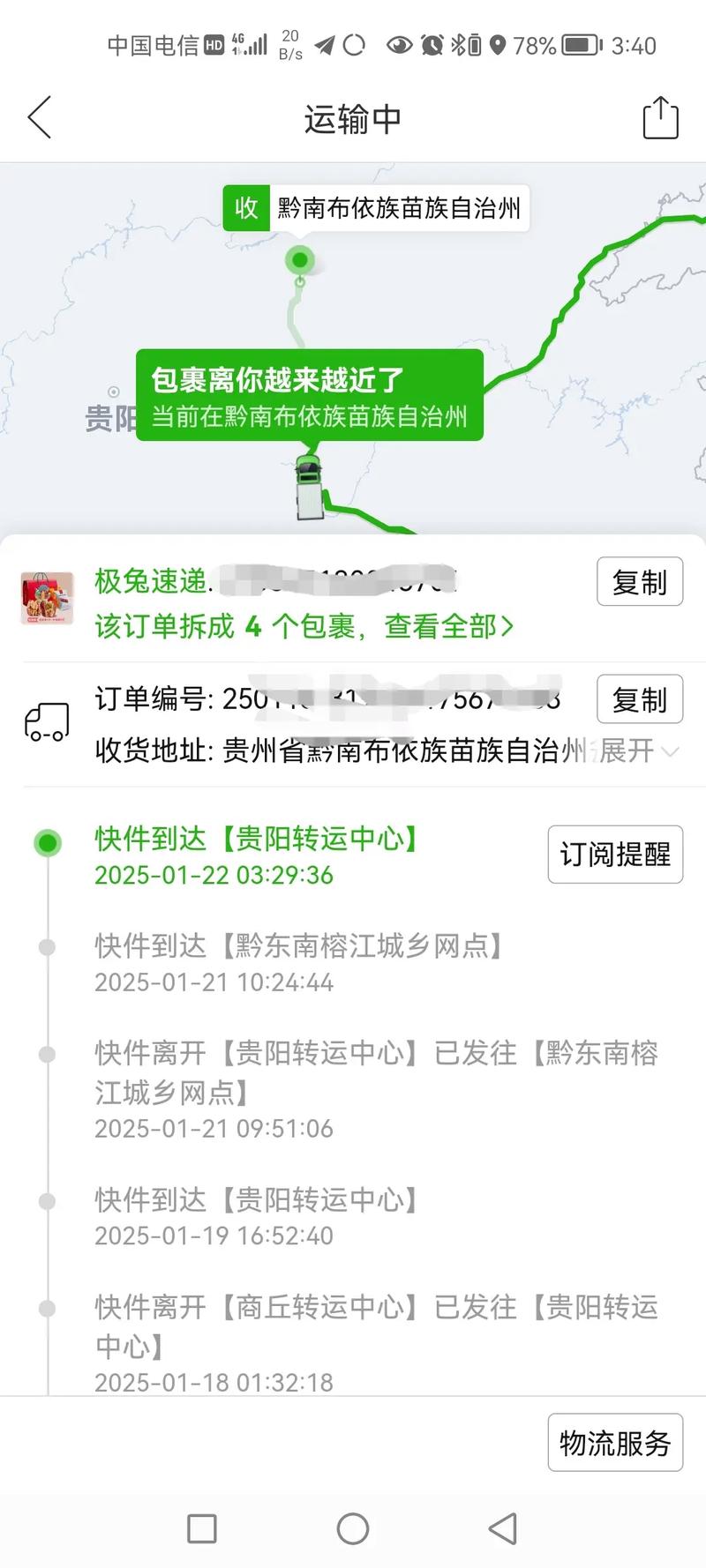
Task: Select the 收 receiver pin on the map
Action: (x=246, y=208)
